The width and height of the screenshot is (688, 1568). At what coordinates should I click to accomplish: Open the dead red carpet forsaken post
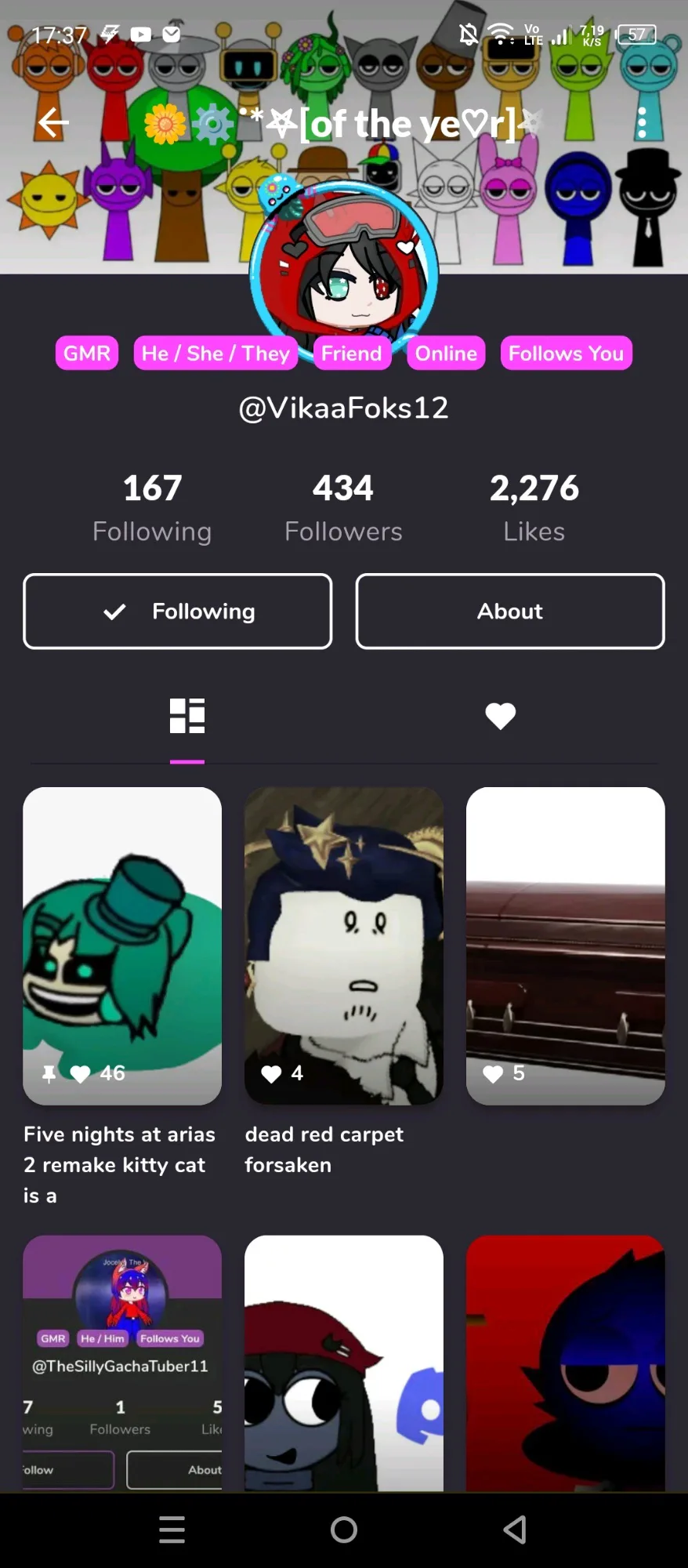click(x=344, y=946)
